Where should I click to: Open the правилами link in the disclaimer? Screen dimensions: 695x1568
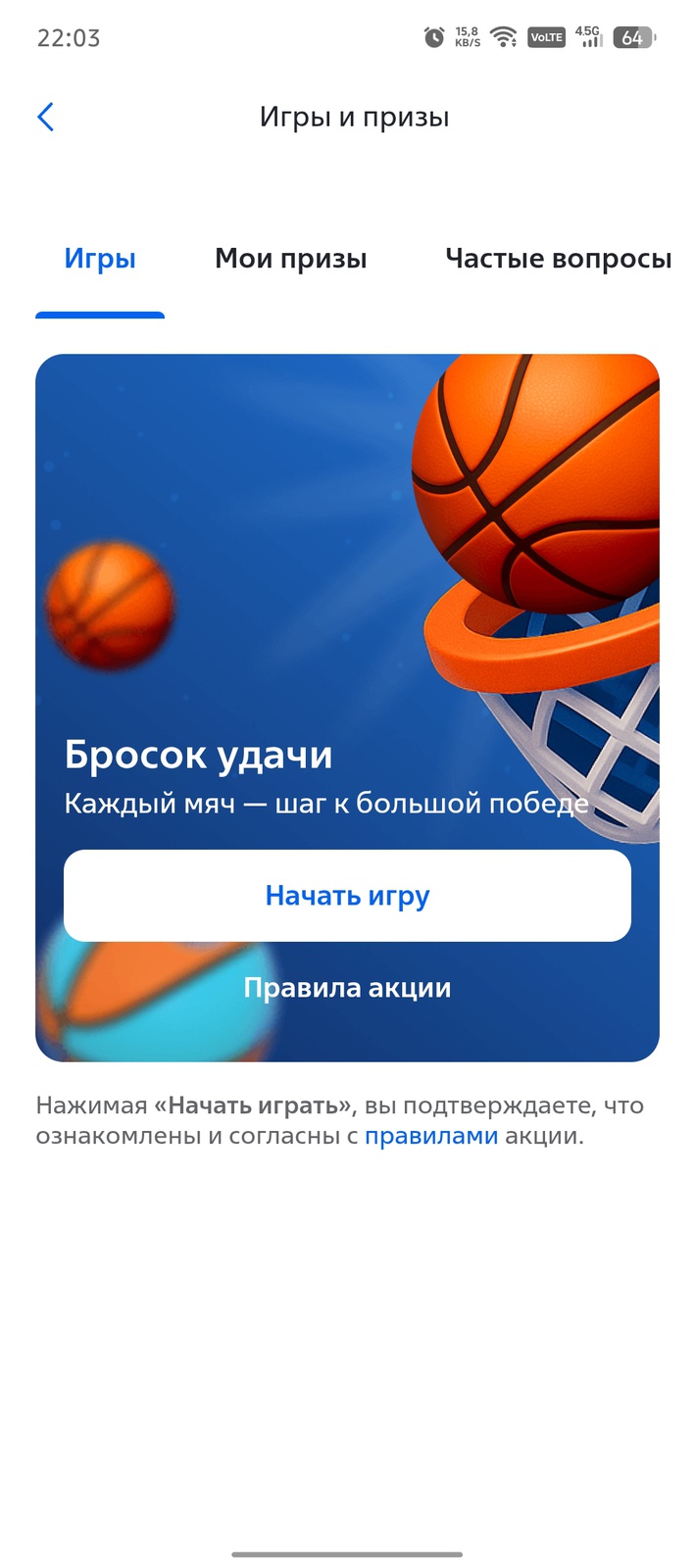click(431, 1137)
